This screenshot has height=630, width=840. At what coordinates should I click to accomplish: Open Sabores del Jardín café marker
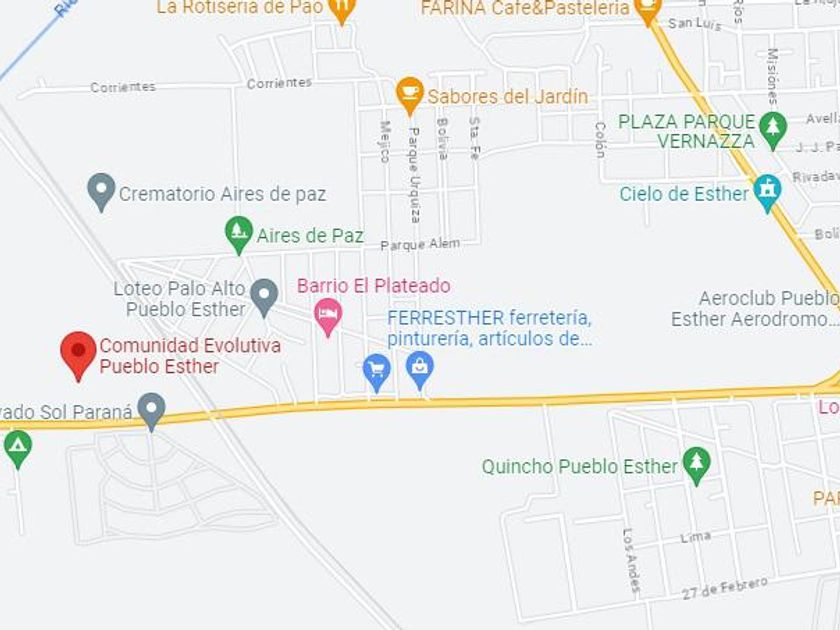410,96
